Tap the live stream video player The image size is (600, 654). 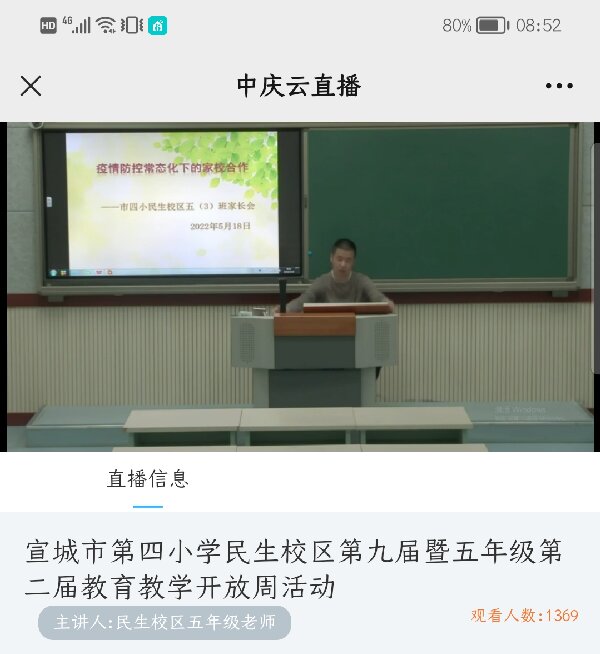tap(300, 287)
